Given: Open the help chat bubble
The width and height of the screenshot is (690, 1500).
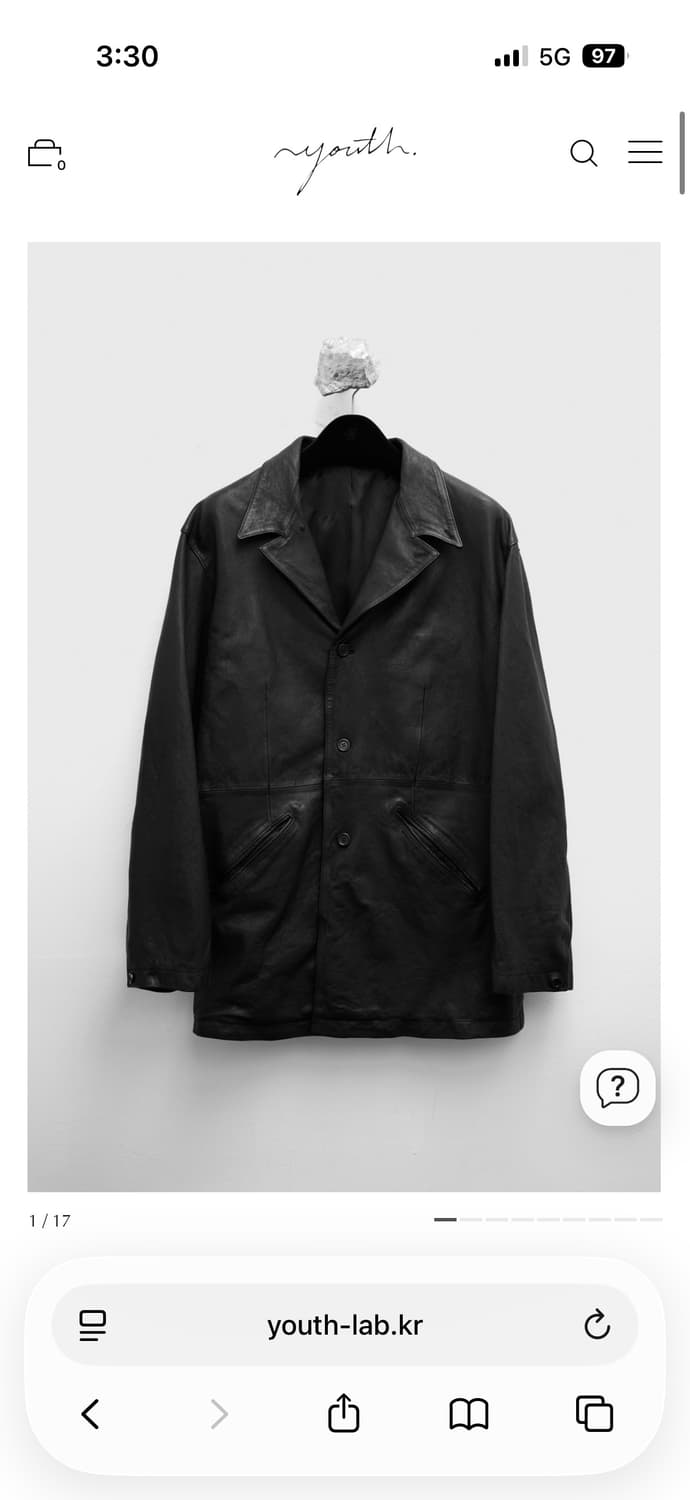Looking at the screenshot, I should pyautogui.click(x=617, y=1087).
